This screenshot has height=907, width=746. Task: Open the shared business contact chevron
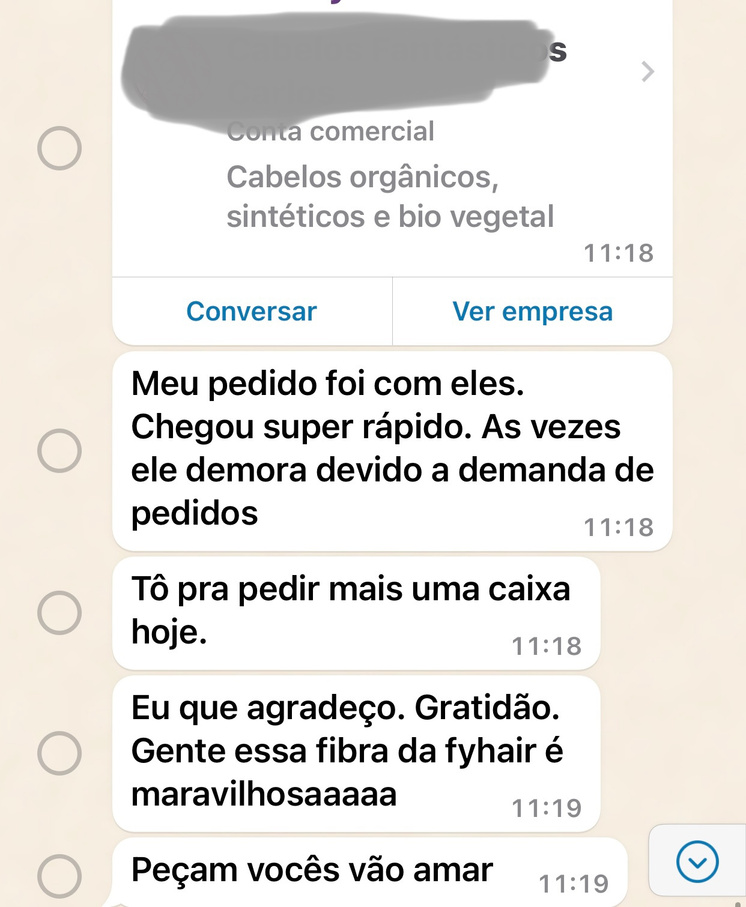(x=647, y=72)
